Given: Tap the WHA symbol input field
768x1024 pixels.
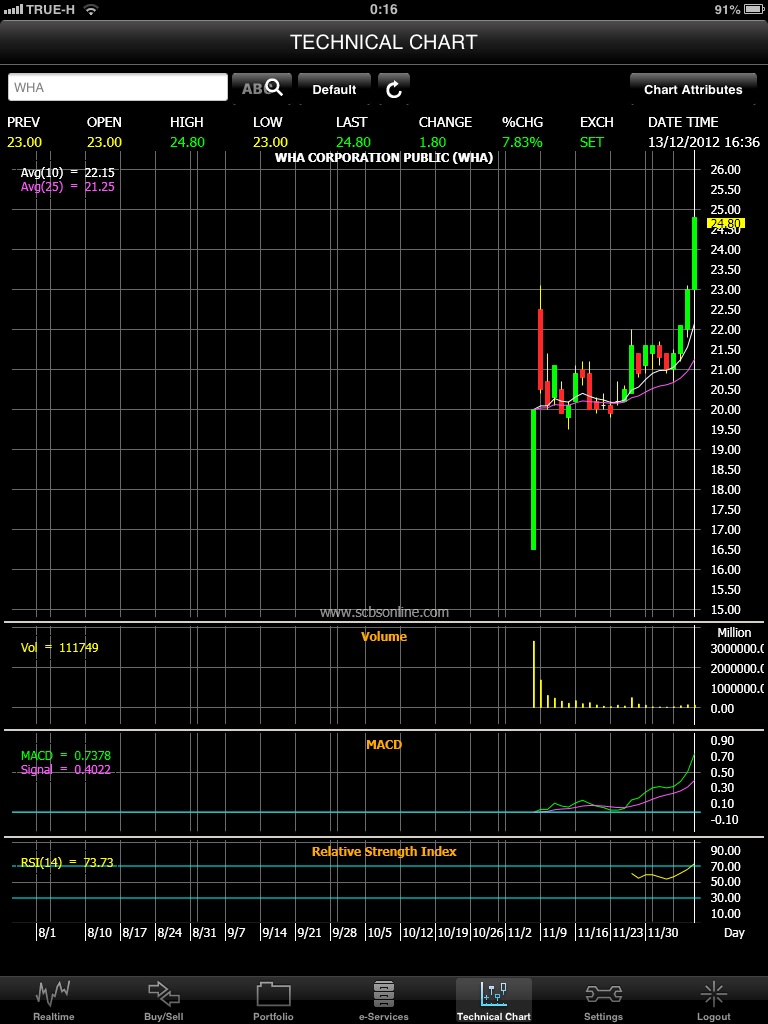Looking at the screenshot, I should tap(118, 88).
